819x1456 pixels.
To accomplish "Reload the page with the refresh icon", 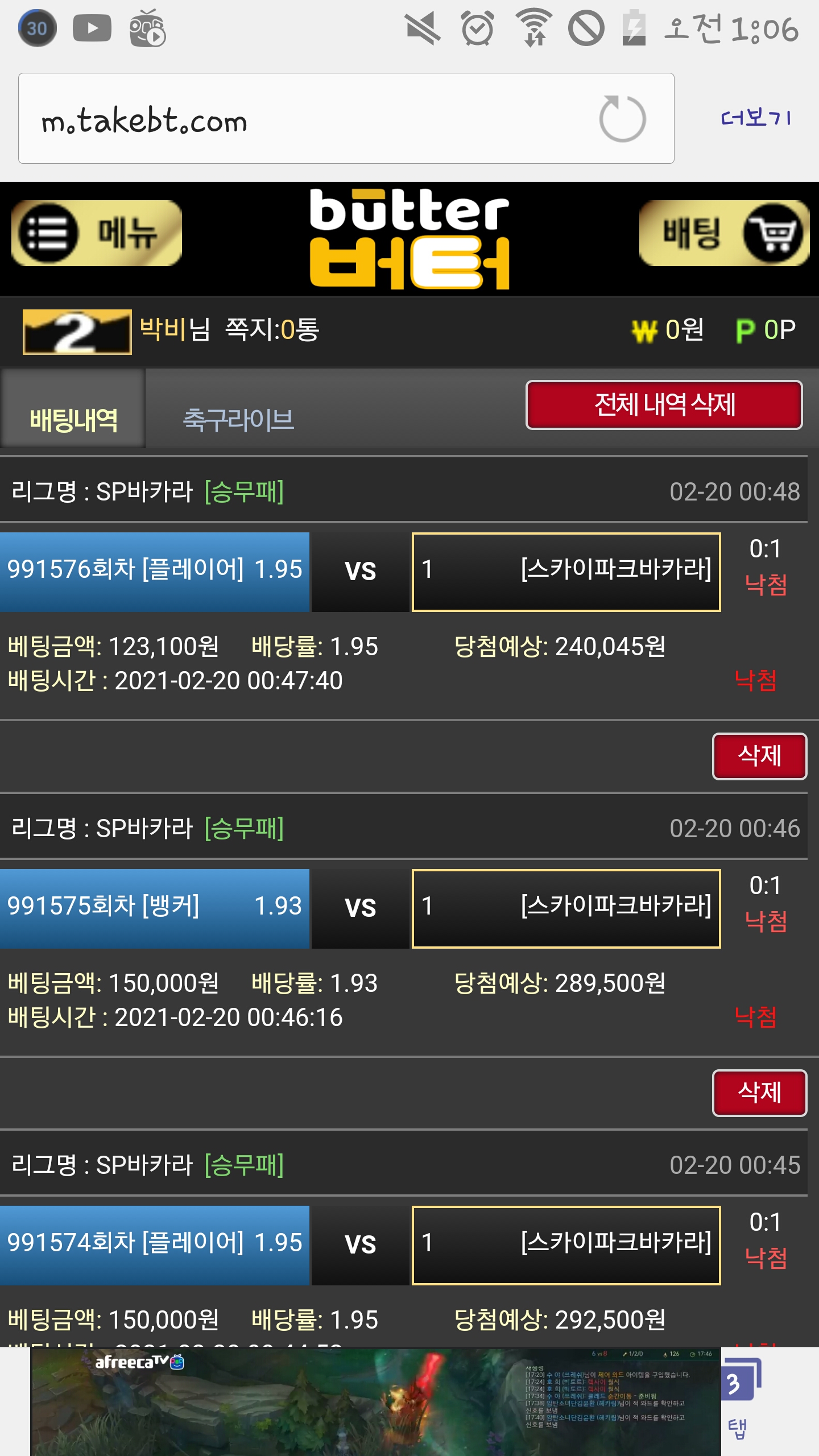I will [622, 119].
